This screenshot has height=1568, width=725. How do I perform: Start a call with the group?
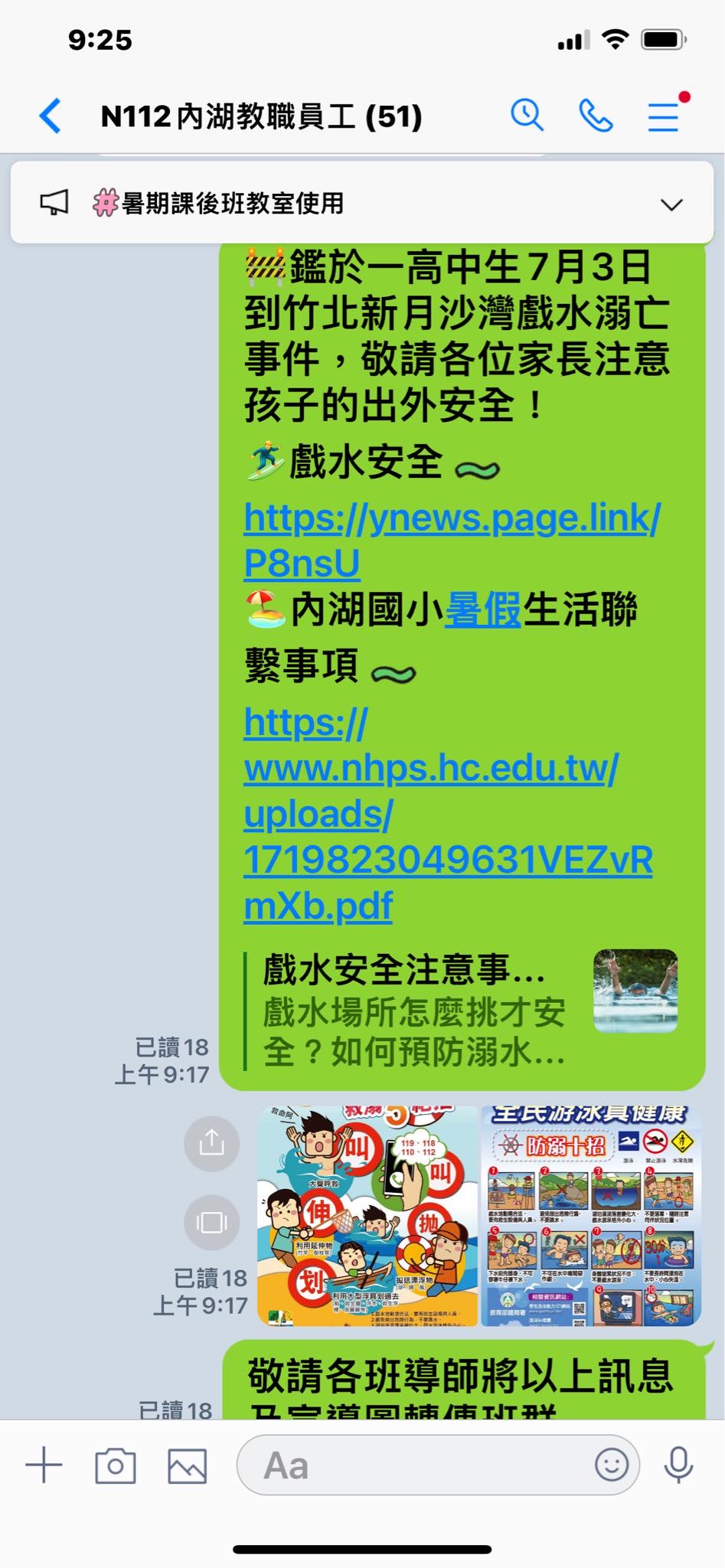coord(596,116)
